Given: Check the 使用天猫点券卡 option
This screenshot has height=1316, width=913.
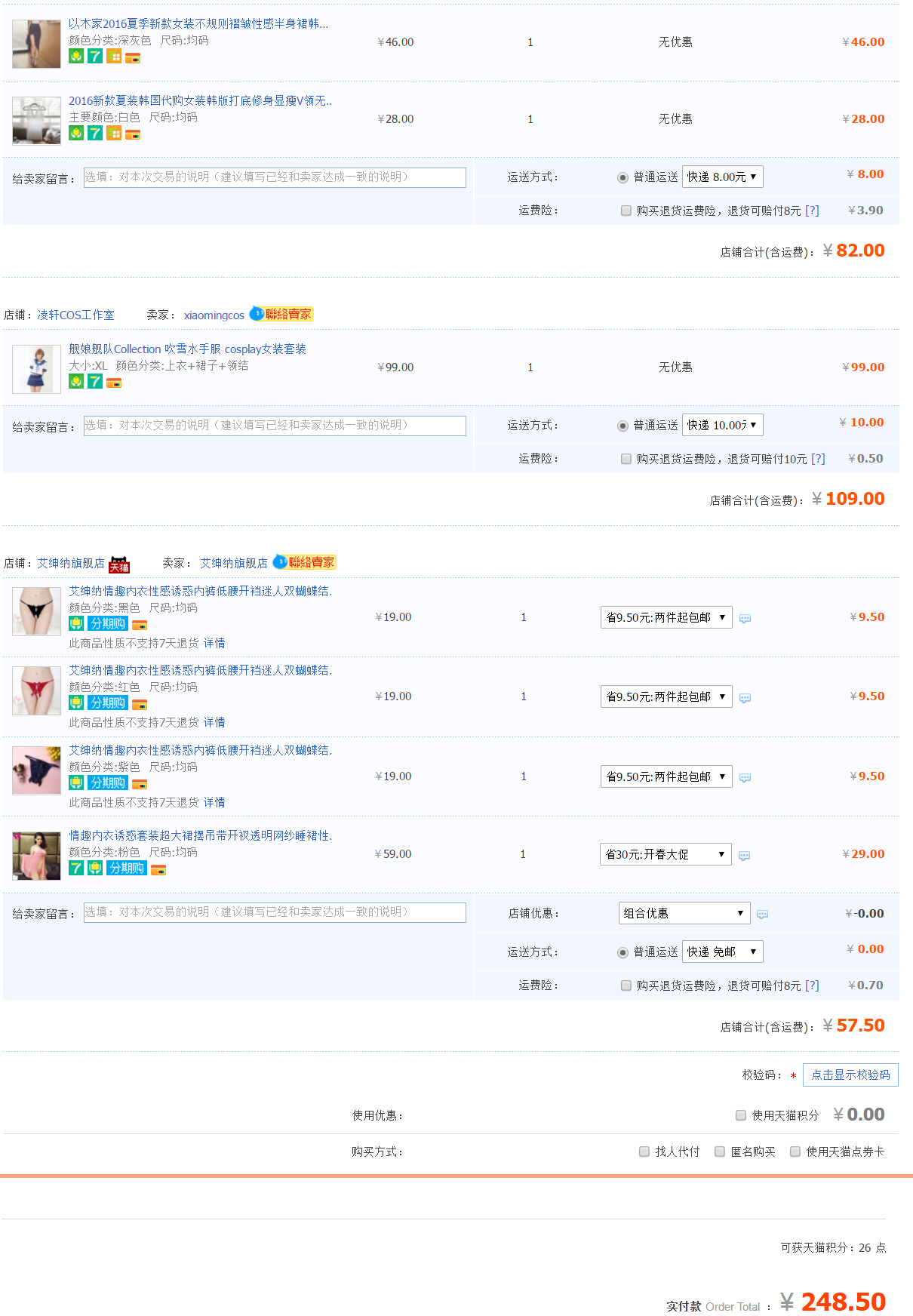Looking at the screenshot, I should click(x=795, y=1151).
